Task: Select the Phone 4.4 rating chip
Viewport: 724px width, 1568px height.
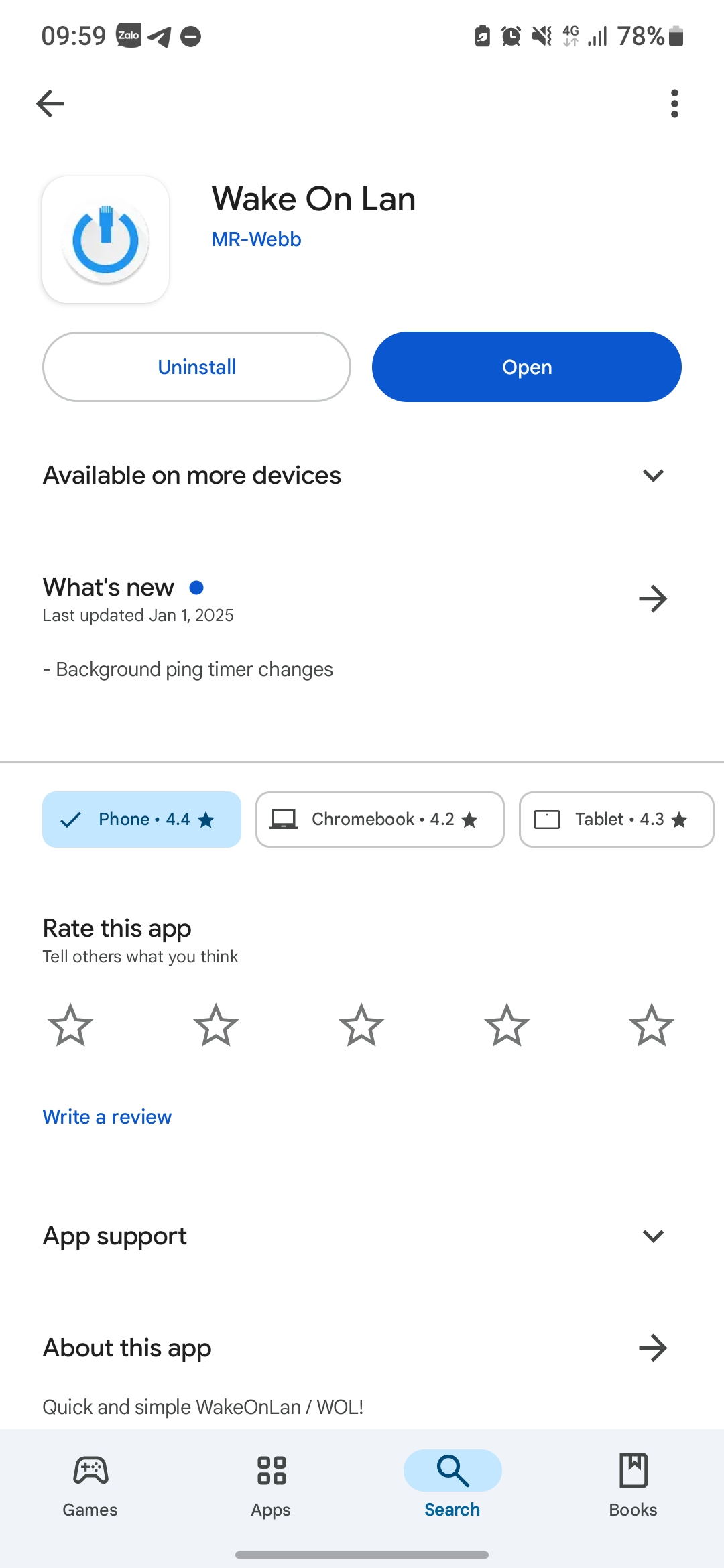Action: (141, 819)
